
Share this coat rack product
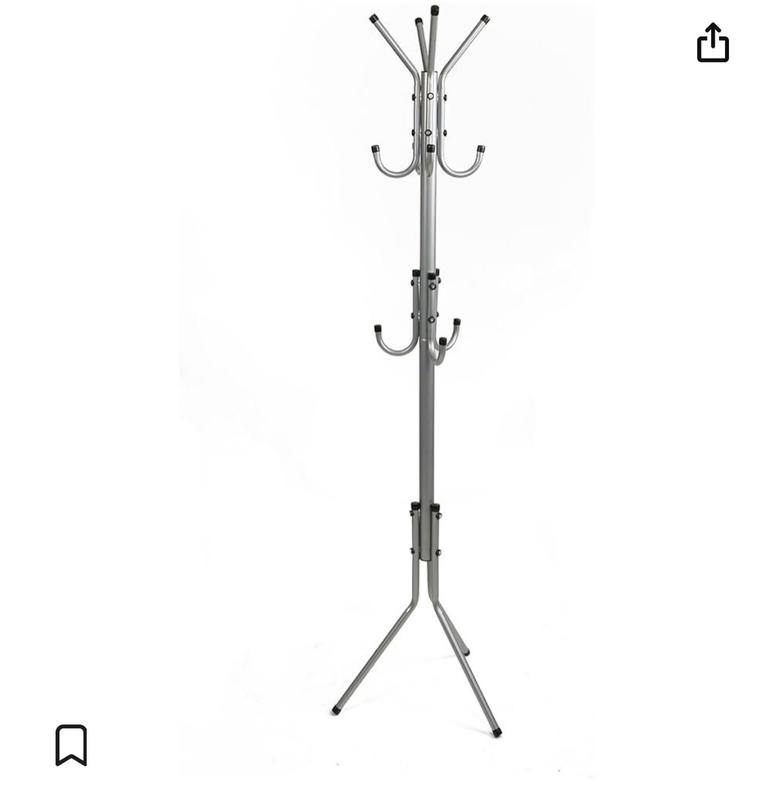(712, 43)
